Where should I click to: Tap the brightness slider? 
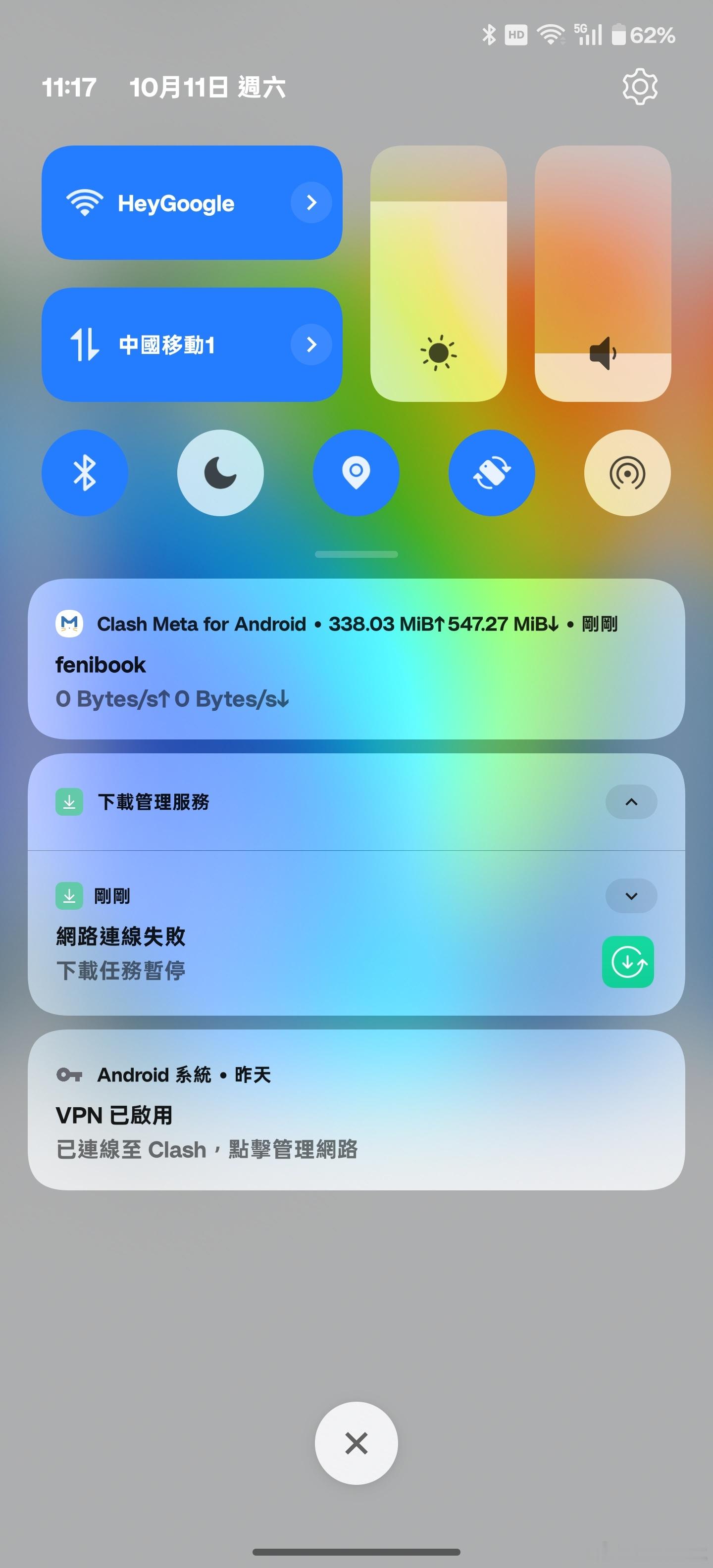tap(438, 273)
